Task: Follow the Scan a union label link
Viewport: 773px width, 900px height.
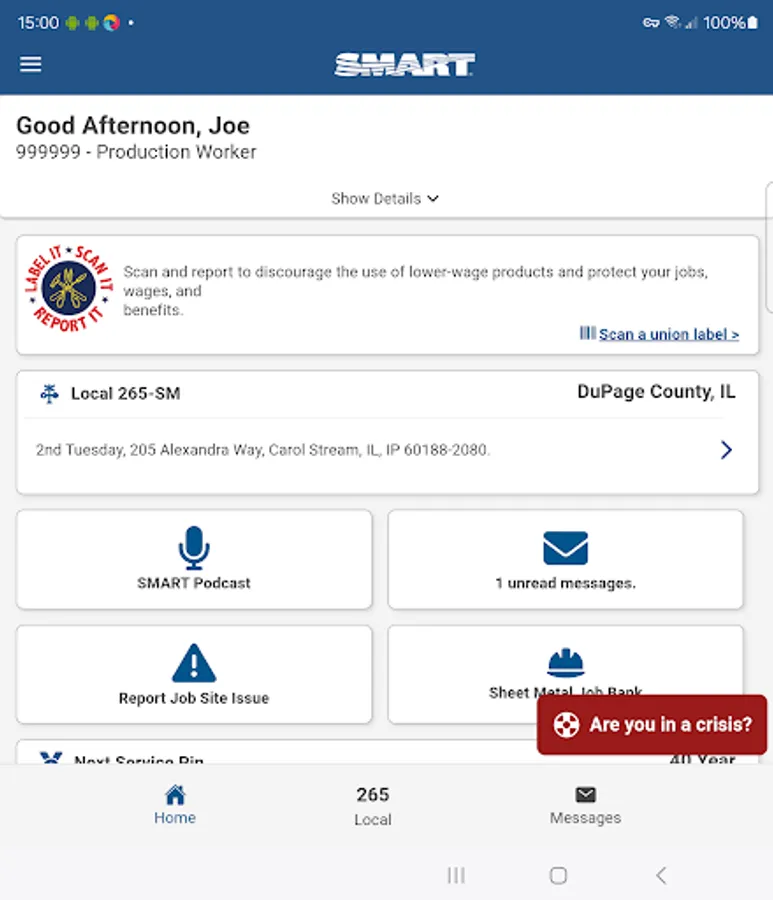Action: click(668, 333)
